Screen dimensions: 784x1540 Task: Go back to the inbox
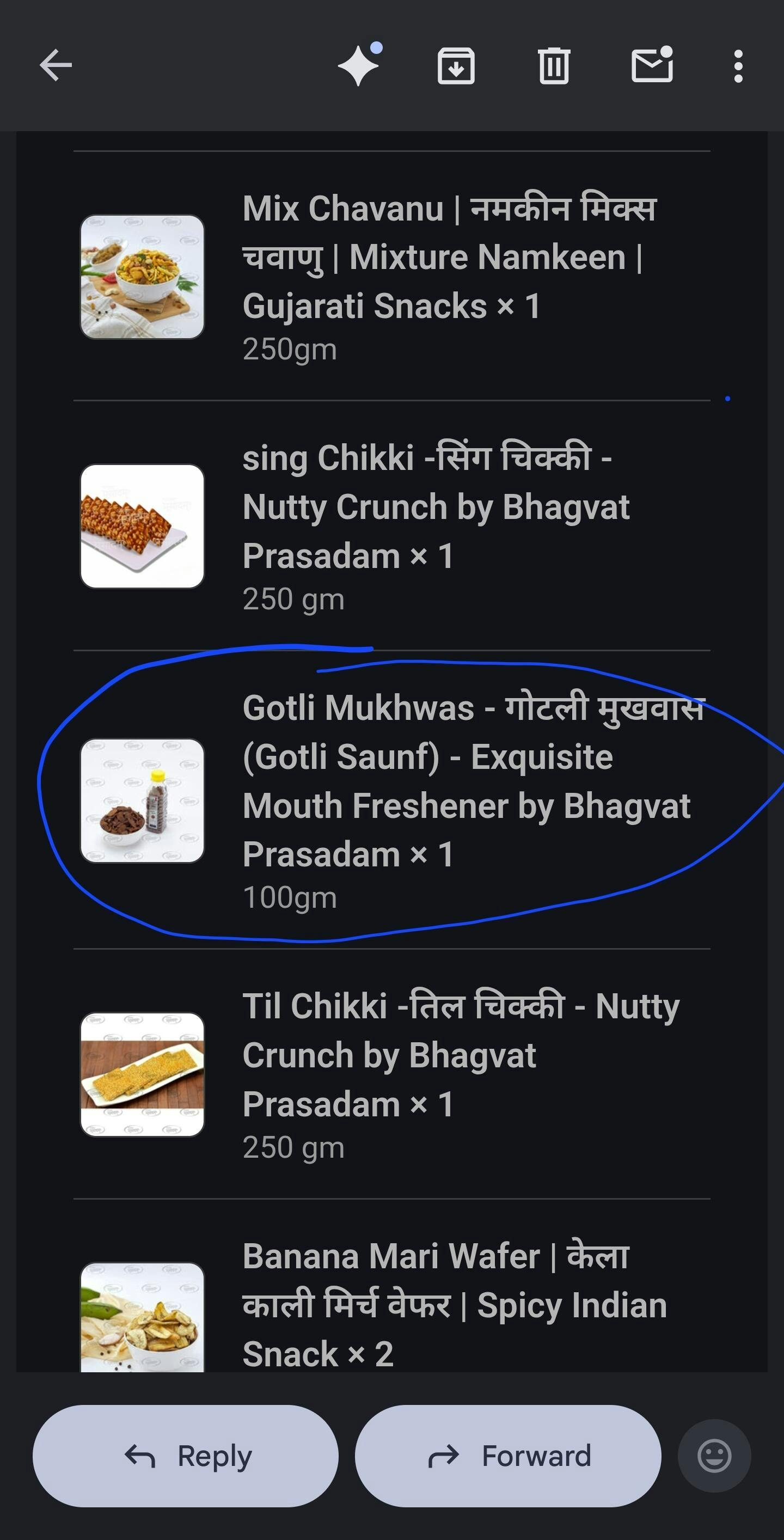pyautogui.click(x=56, y=65)
